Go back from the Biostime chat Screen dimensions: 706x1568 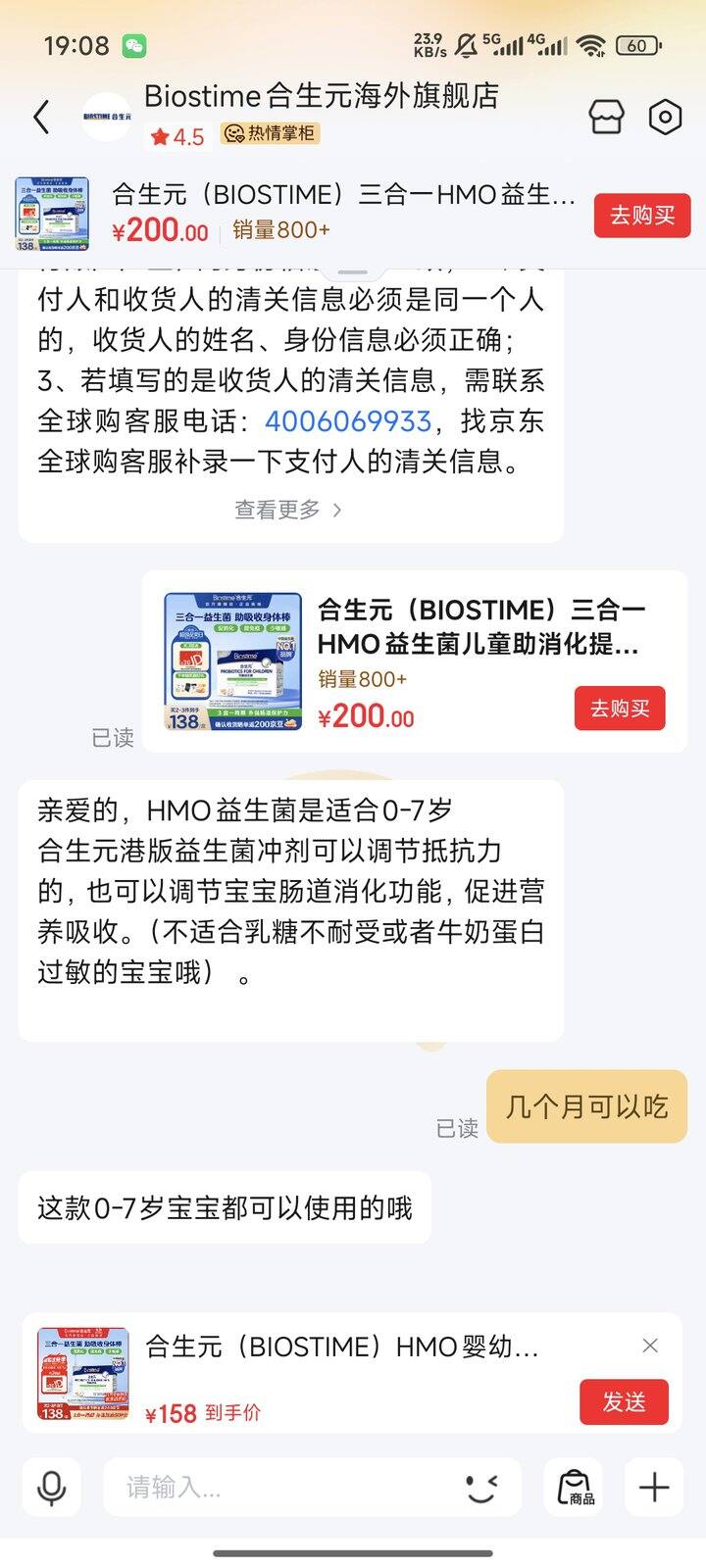click(x=41, y=117)
